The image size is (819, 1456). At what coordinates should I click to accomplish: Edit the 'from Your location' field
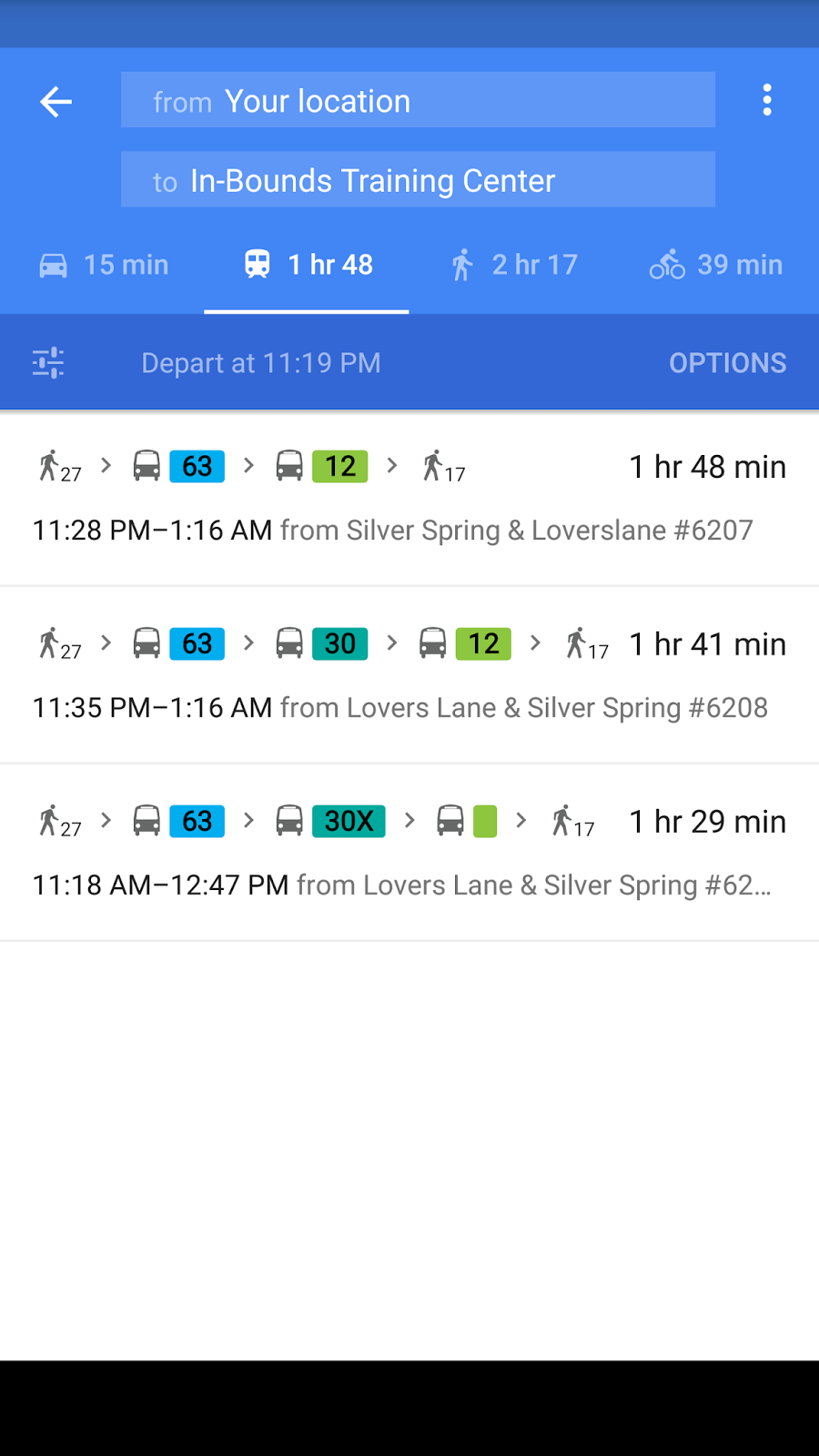pyautogui.click(x=418, y=100)
